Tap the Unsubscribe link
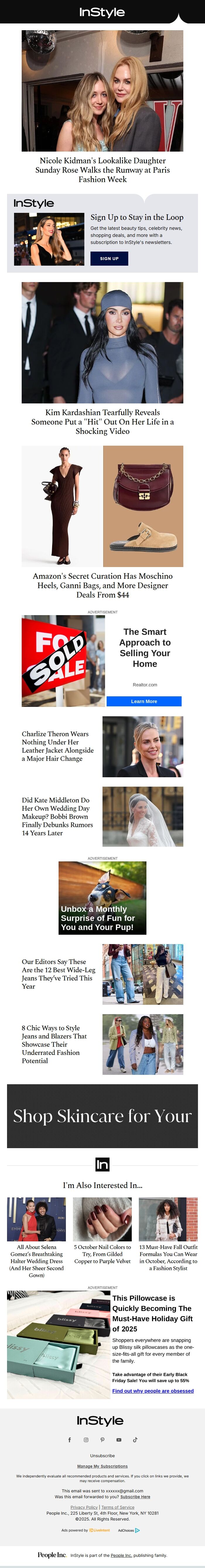Viewport: 205px width, 1568px height. coord(102,1456)
